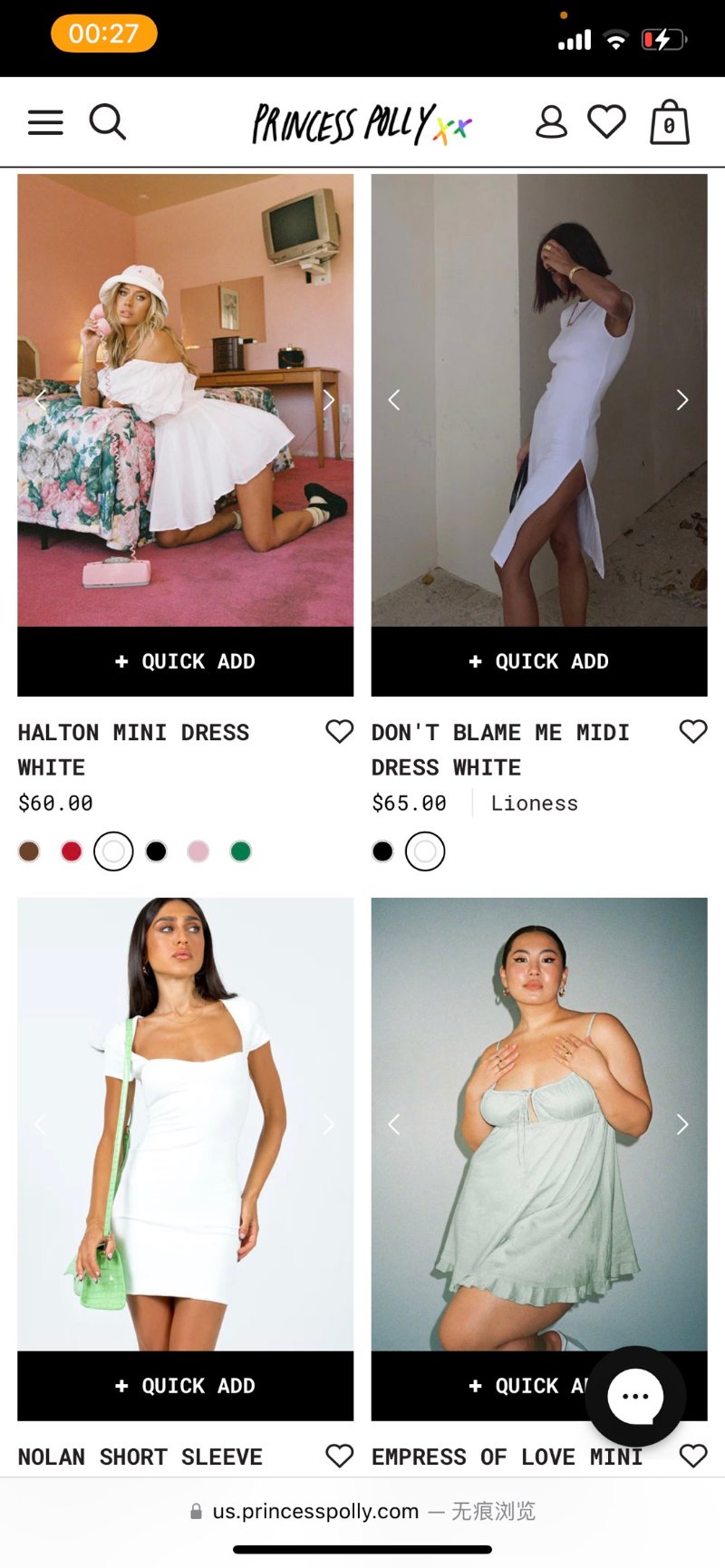Open the hamburger menu

pos(45,122)
